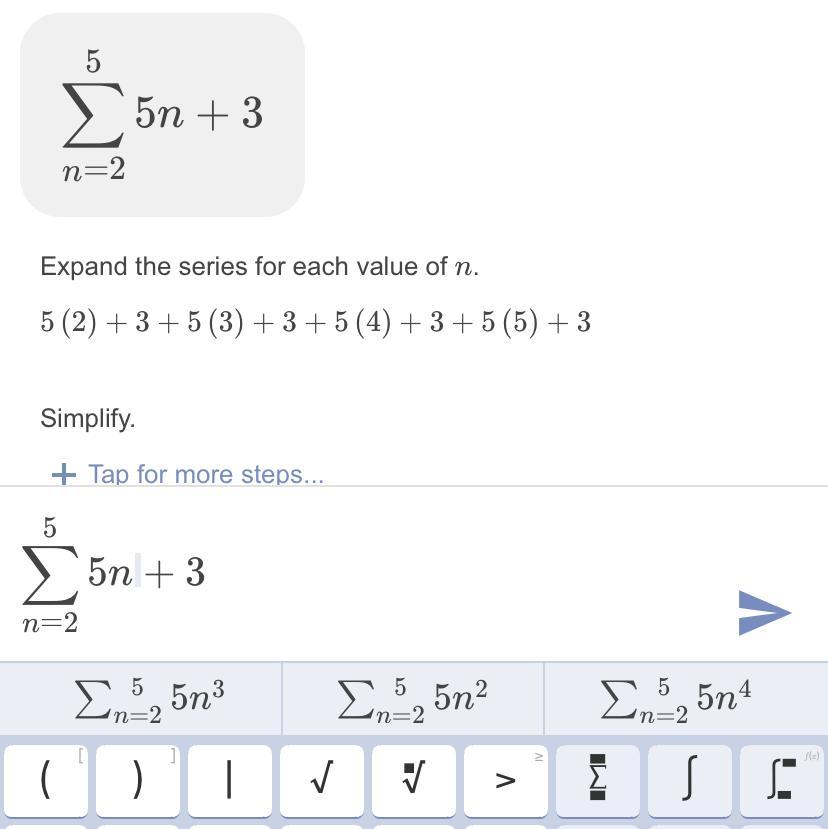Submit the problem with the send arrow
Viewport: 828px width, 829px height.
click(764, 612)
